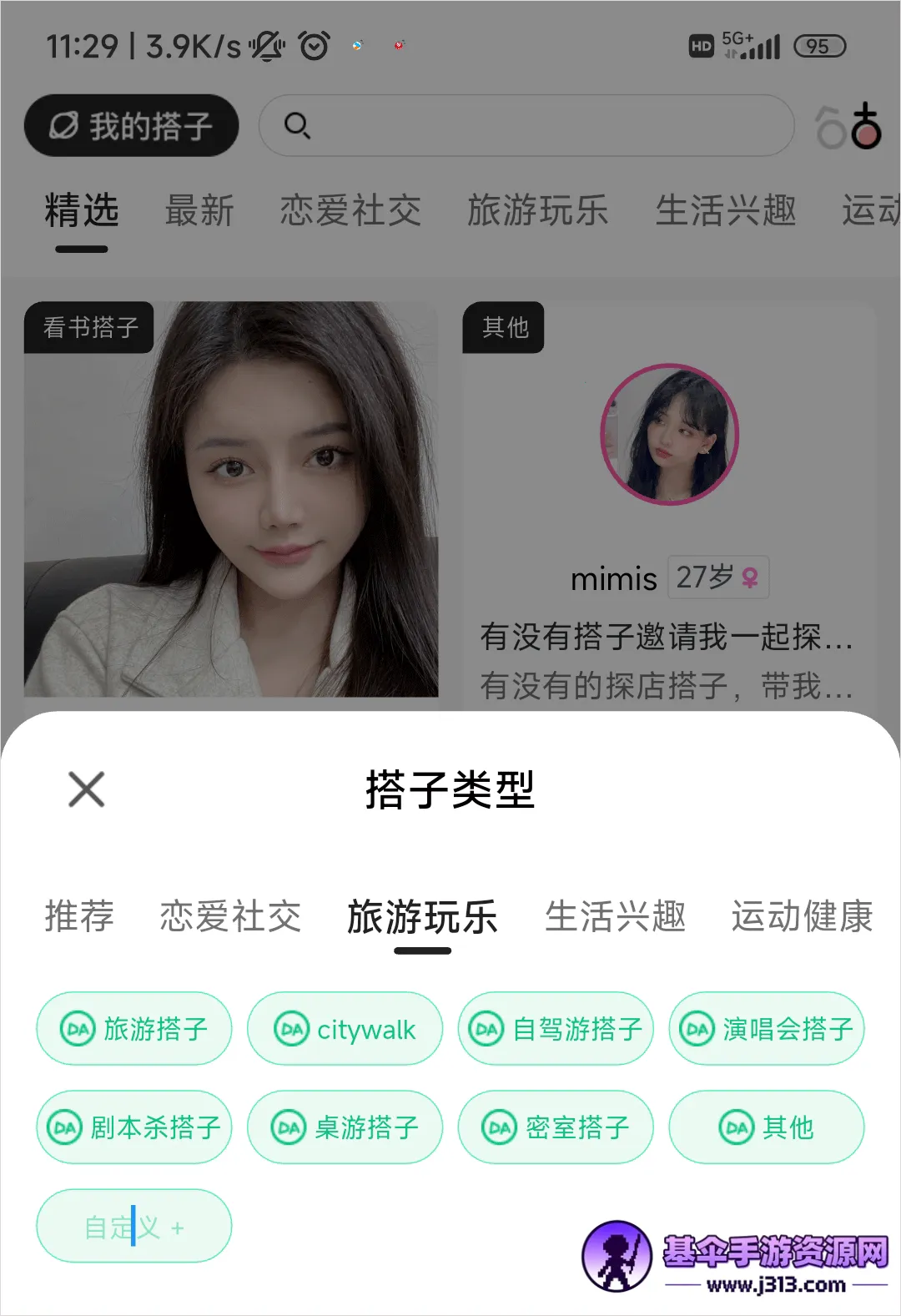Select the 桌游搭子 tag
Viewport: 901px width, 1316px height.
[345, 1127]
